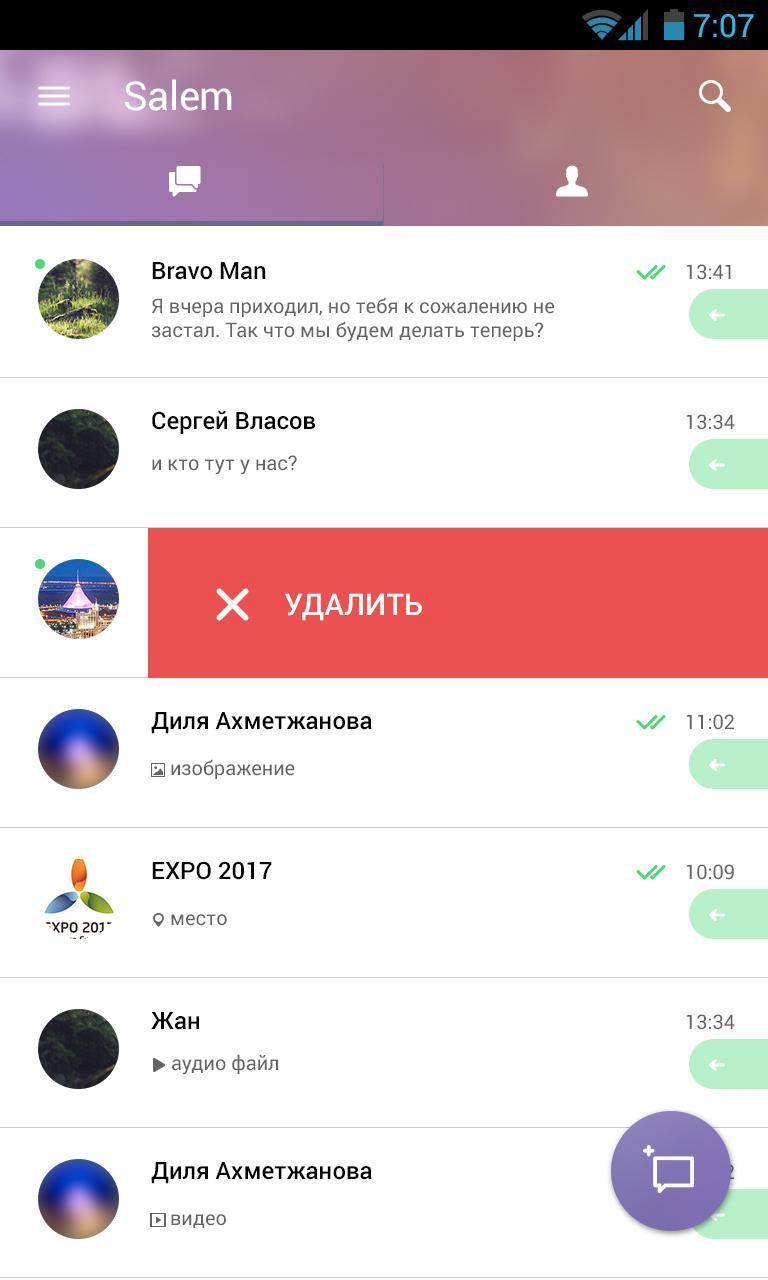
Task: Start a new chat with floating button
Action: coord(670,1171)
